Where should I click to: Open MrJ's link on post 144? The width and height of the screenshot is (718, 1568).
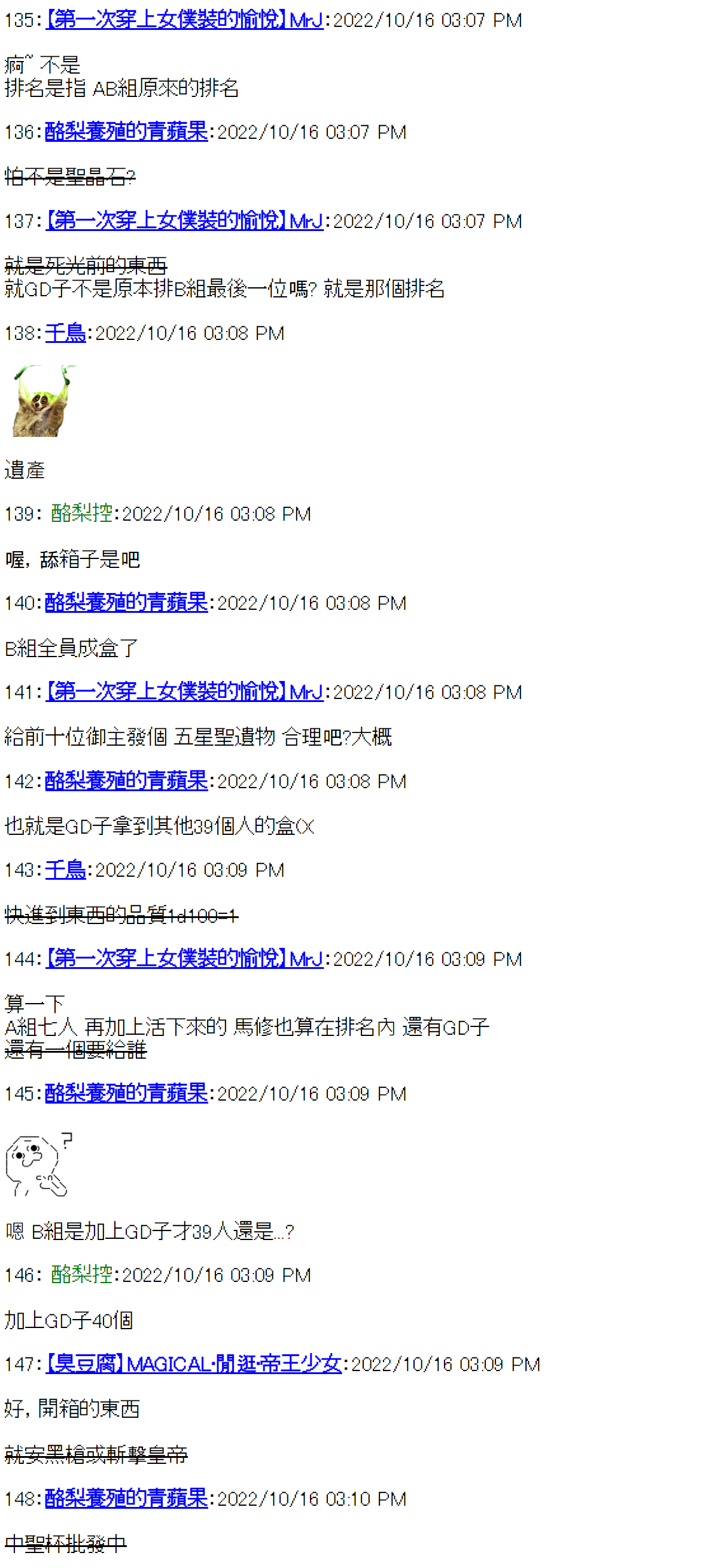pos(184,959)
